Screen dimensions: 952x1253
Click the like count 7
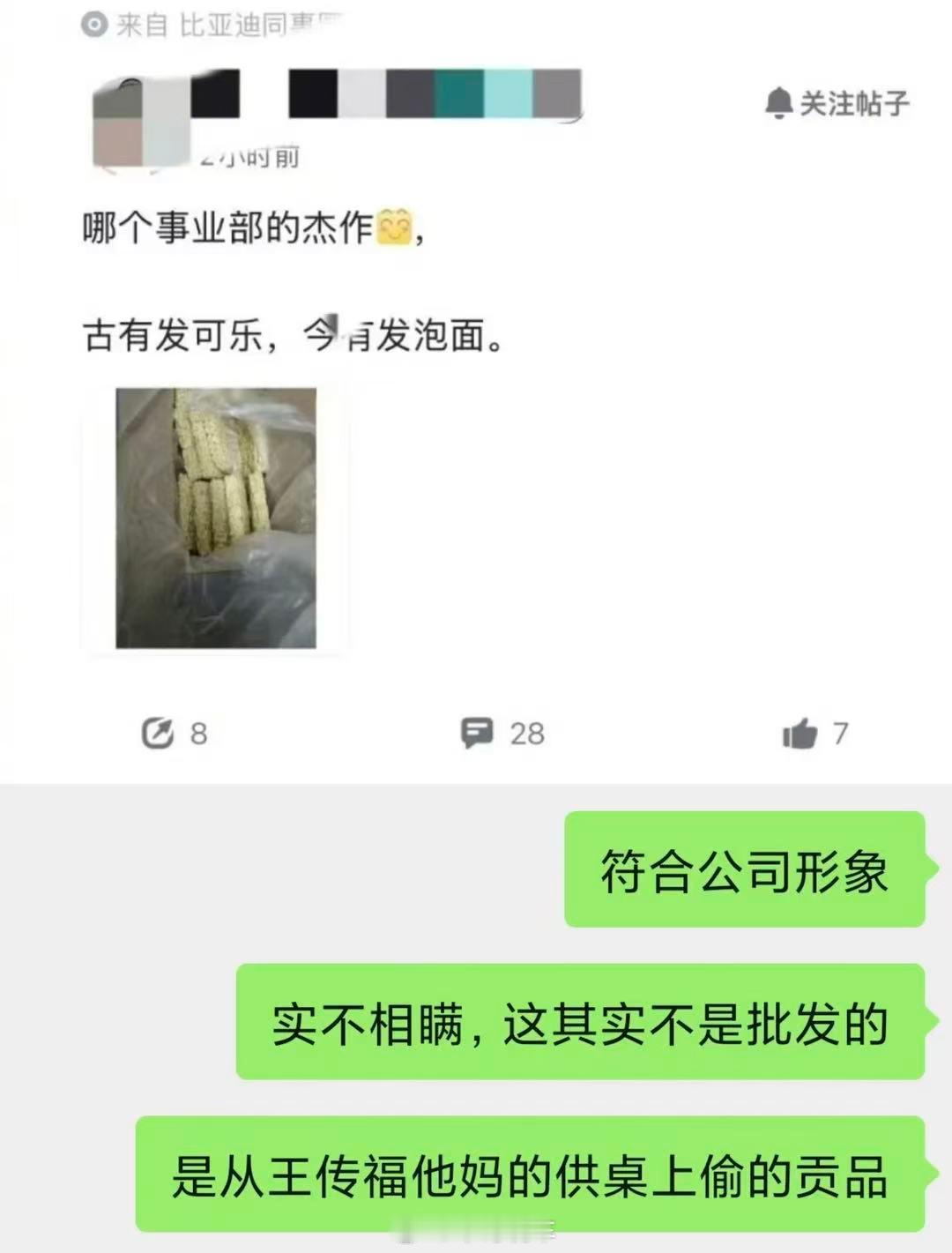[842, 733]
